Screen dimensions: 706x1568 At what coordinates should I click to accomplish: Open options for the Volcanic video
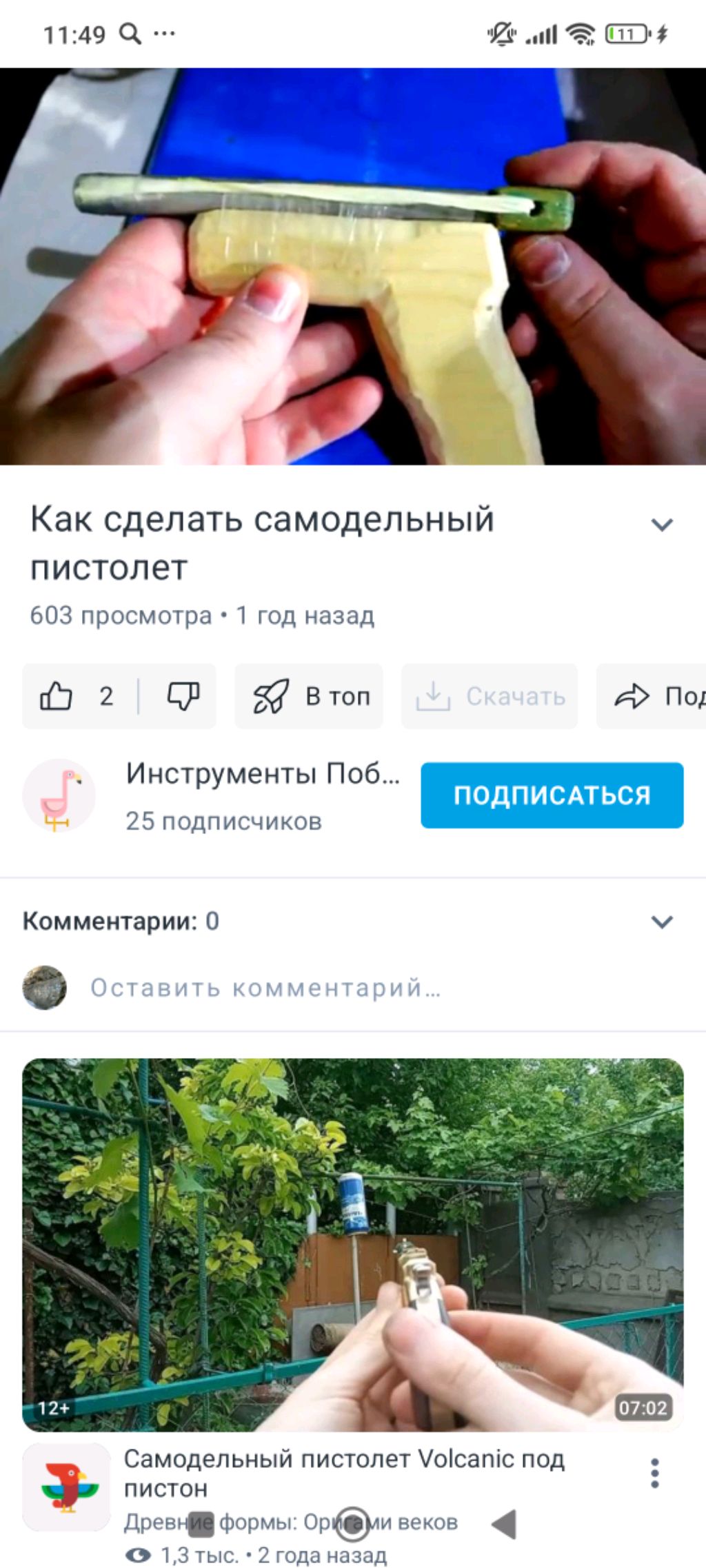(654, 1473)
